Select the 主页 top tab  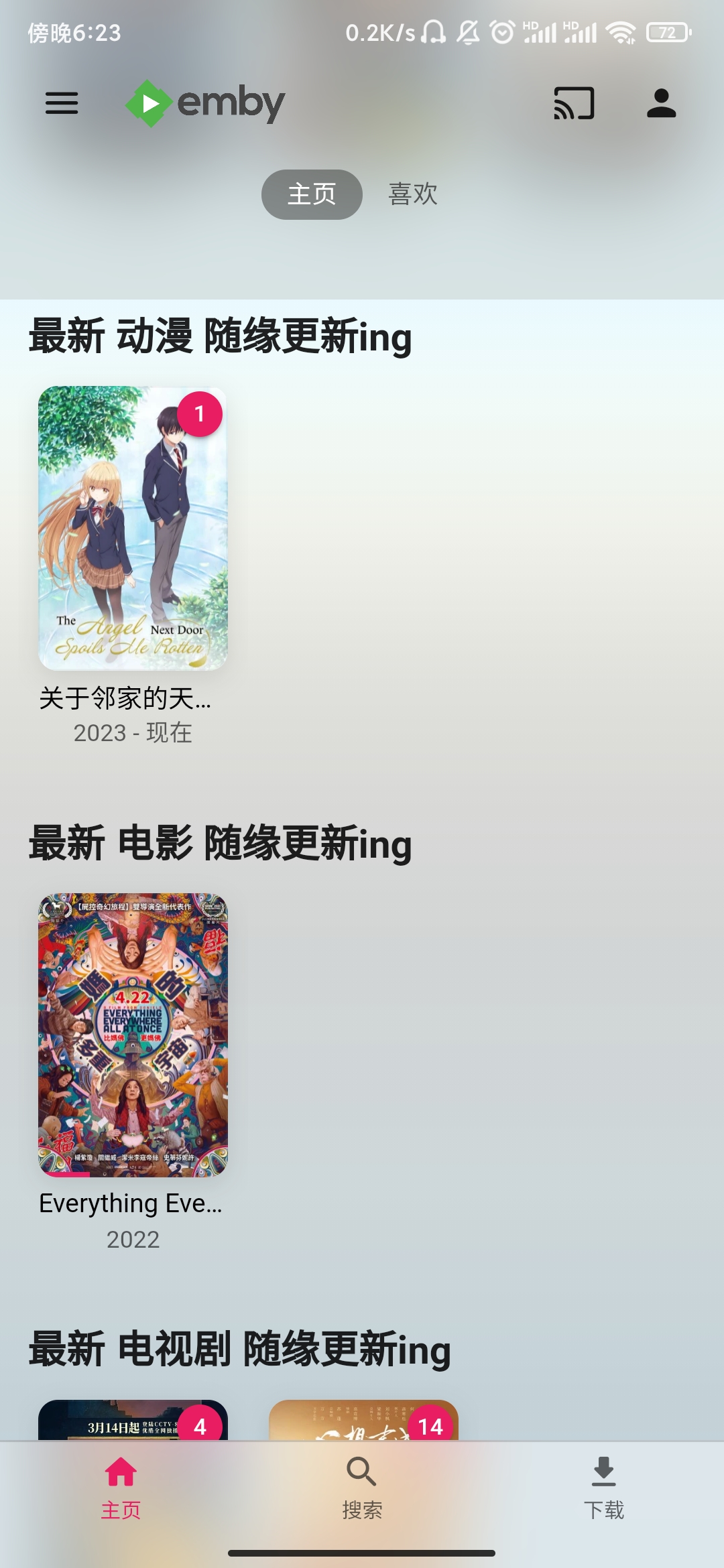pos(312,194)
